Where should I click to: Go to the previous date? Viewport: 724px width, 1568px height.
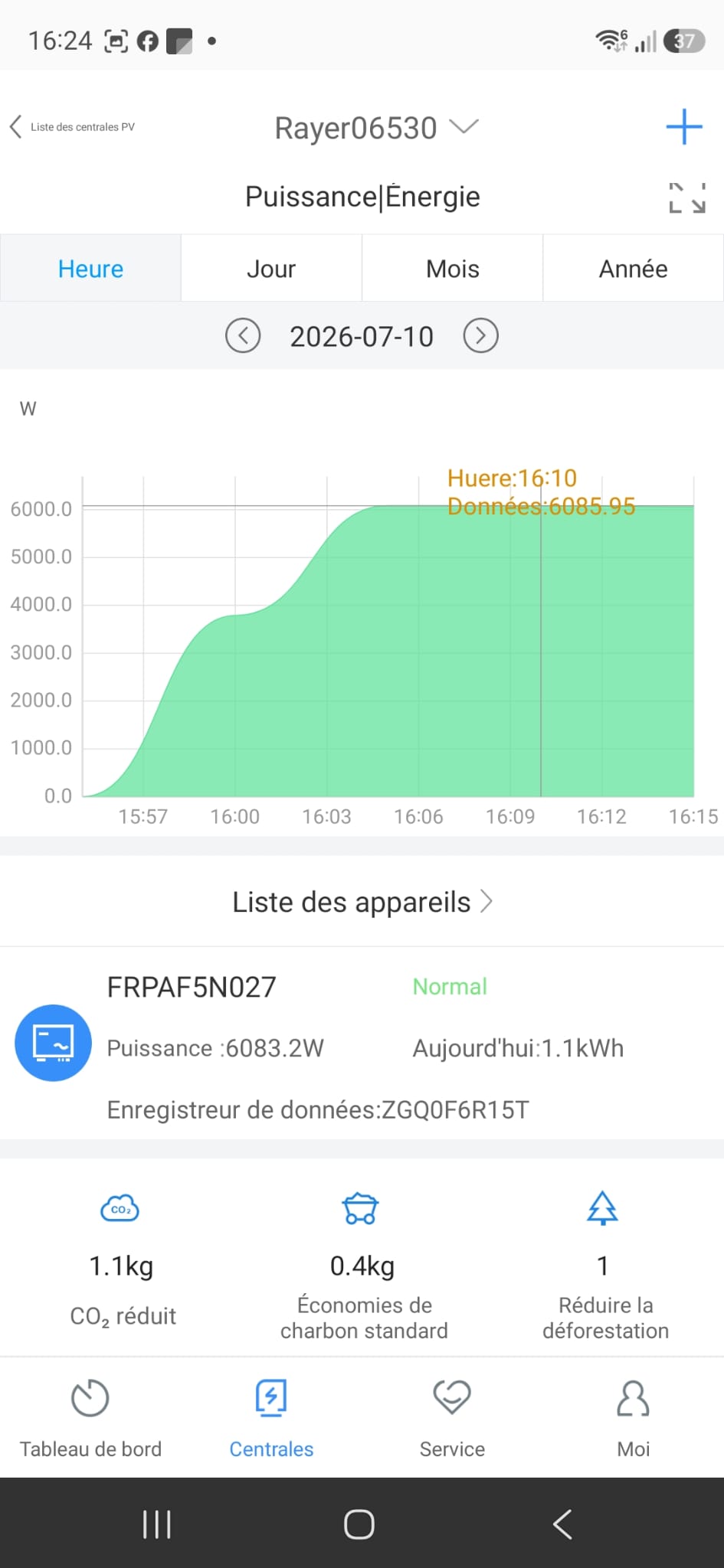[x=243, y=336]
